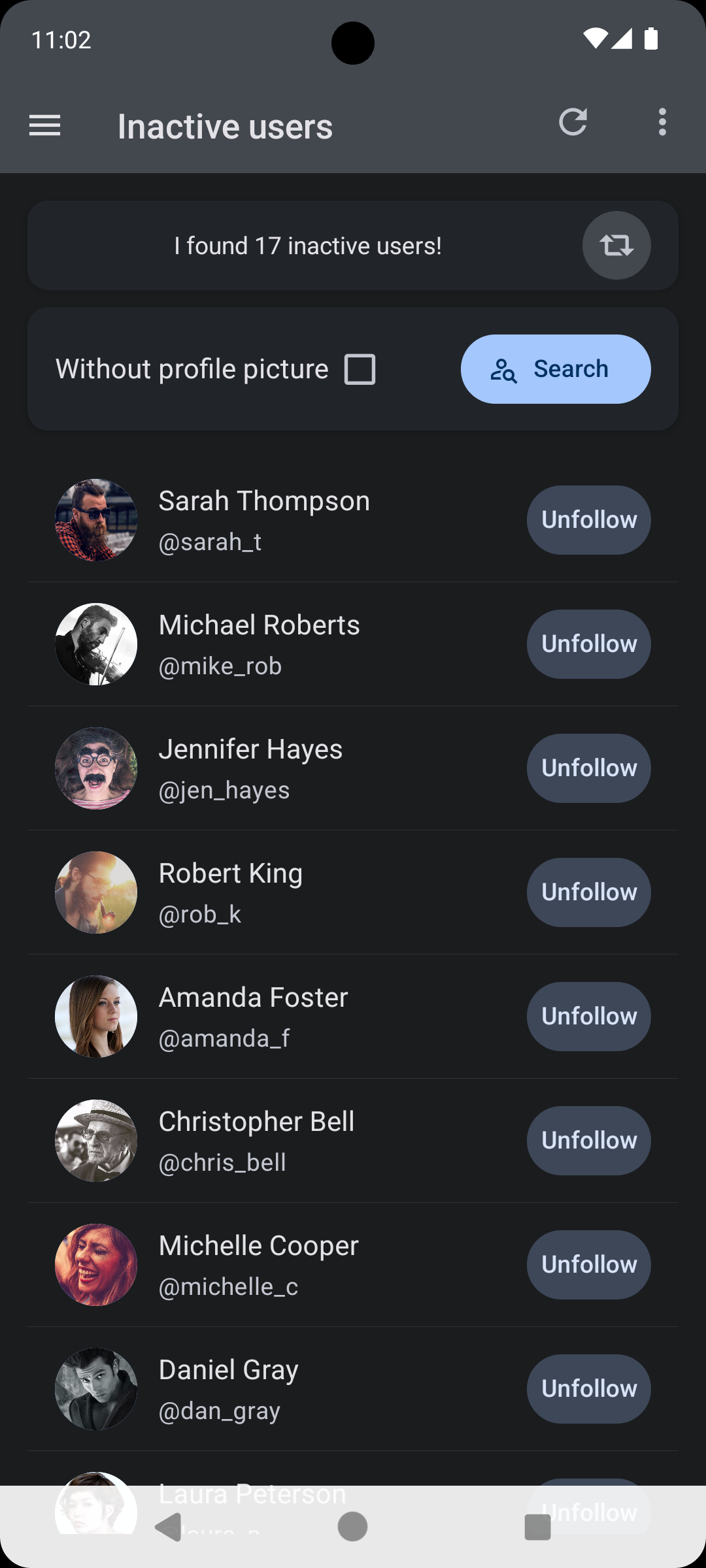Open the three-dot overflow menu
Viewport: 706px width, 1568px height.
coord(662,122)
